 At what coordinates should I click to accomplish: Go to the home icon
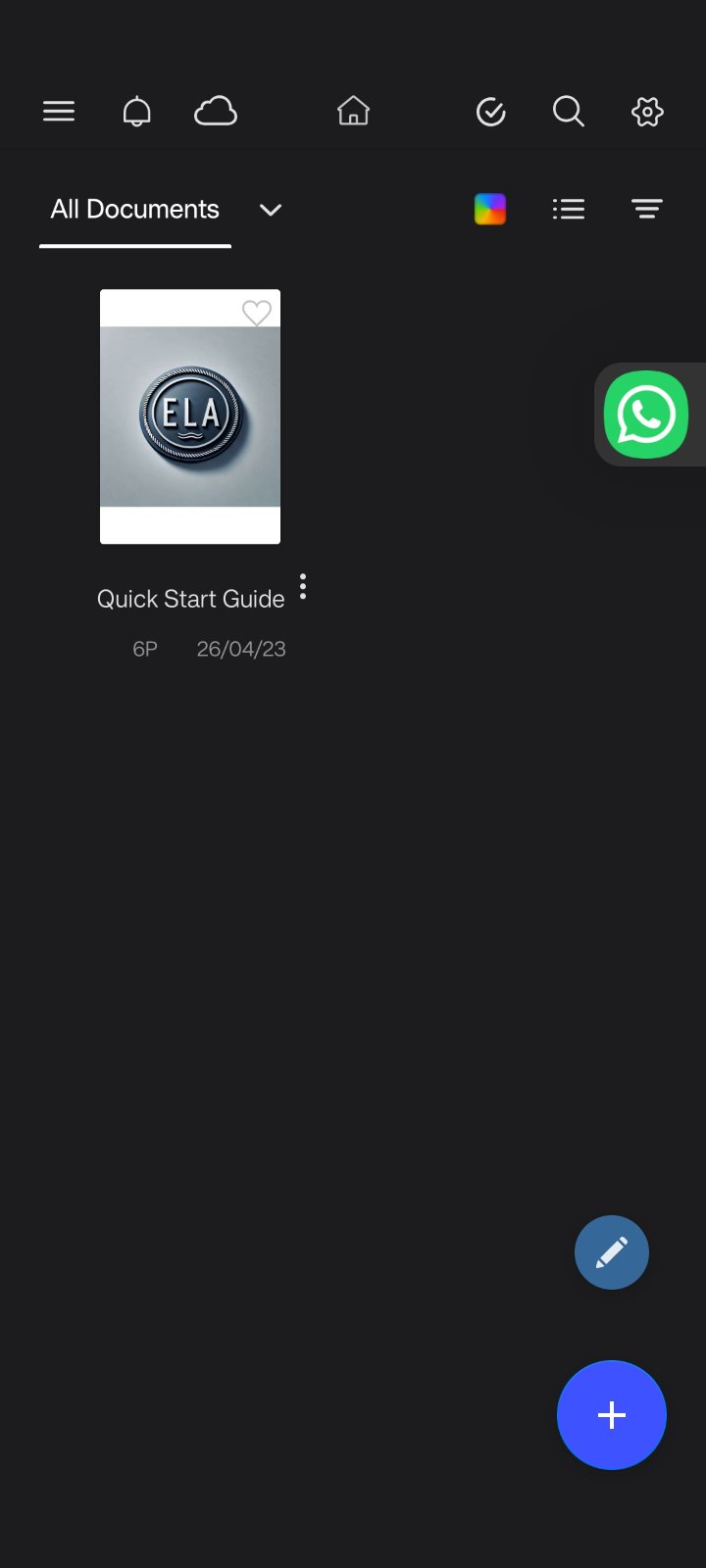(x=353, y=112)
